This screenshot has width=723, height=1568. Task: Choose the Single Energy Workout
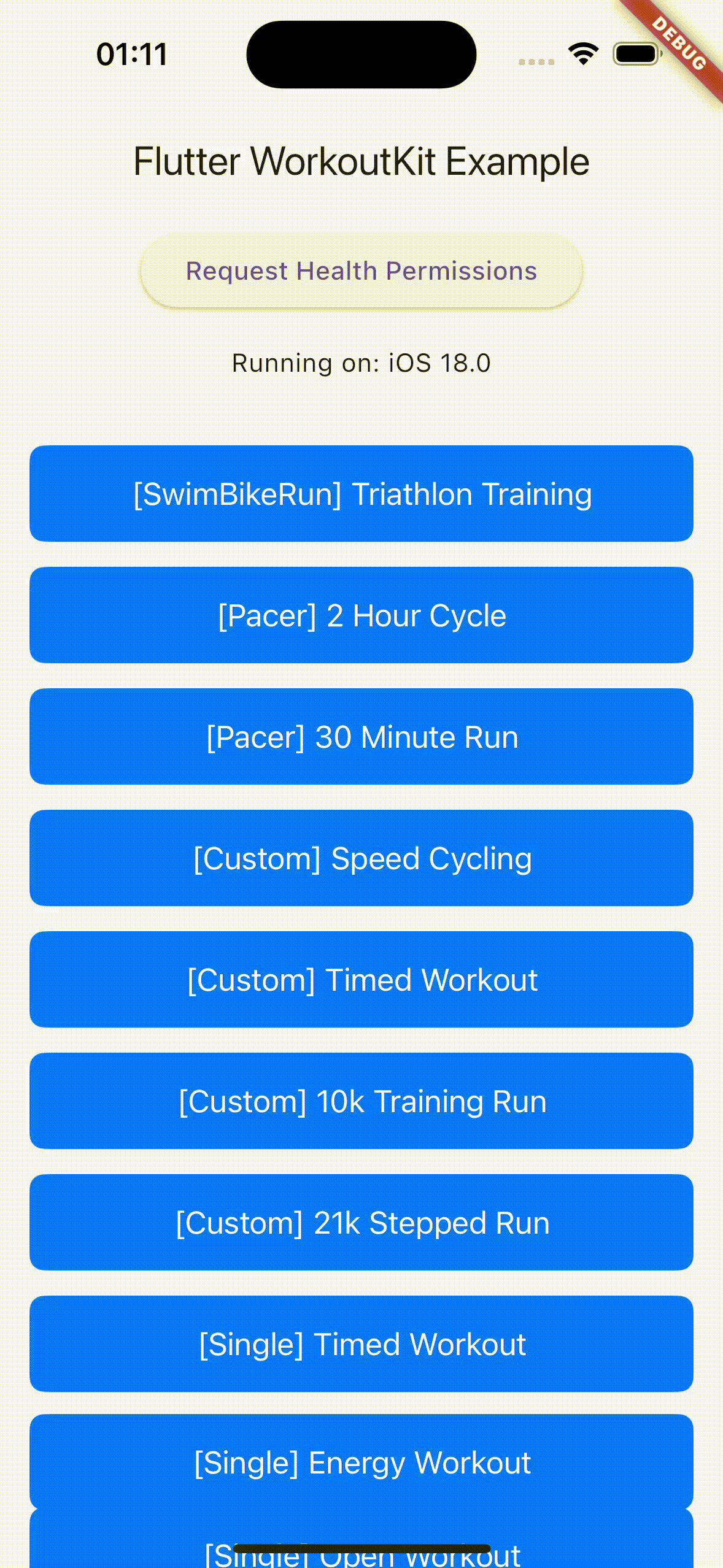coord(361,1462)
